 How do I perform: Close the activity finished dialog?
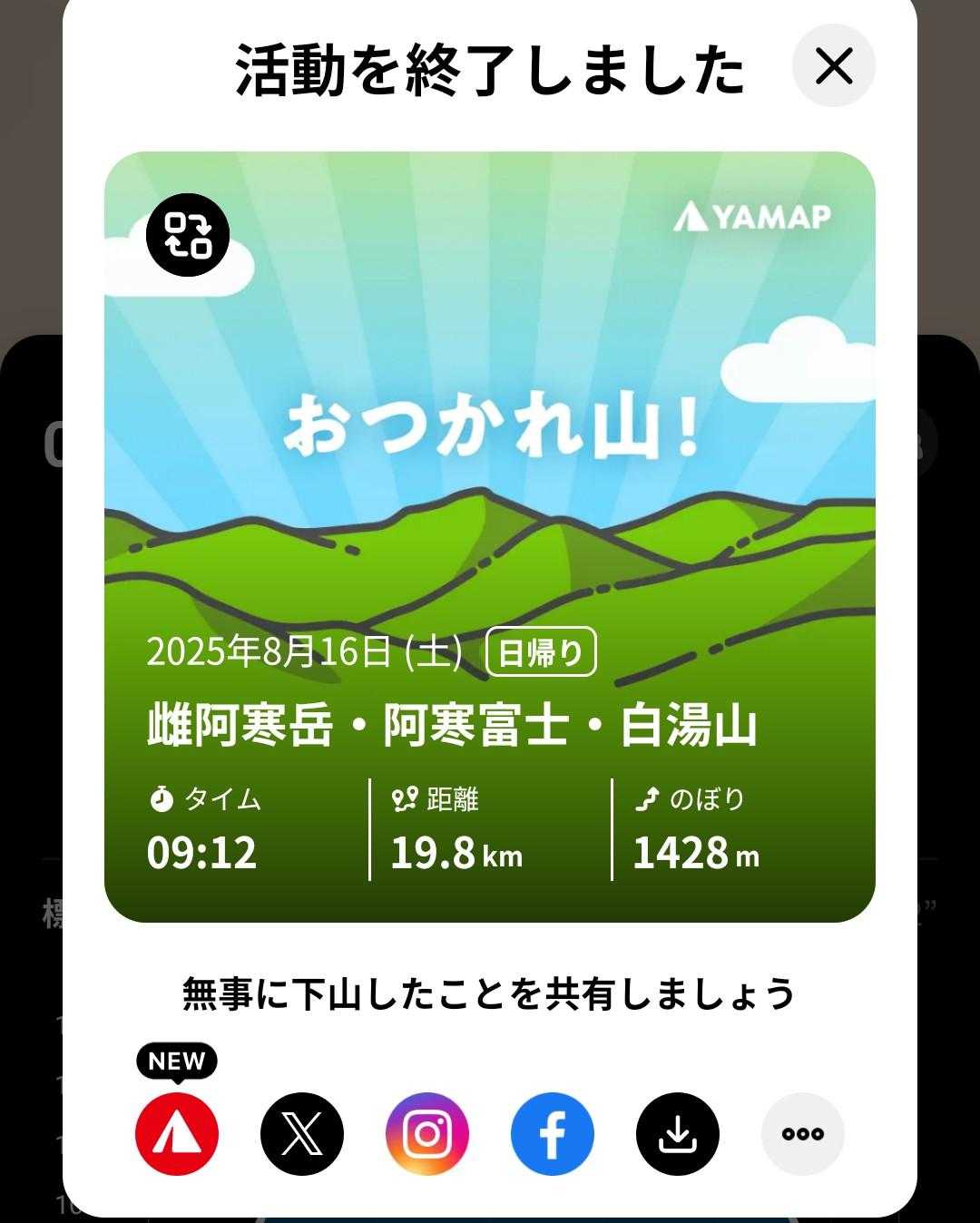pos(834,66)
